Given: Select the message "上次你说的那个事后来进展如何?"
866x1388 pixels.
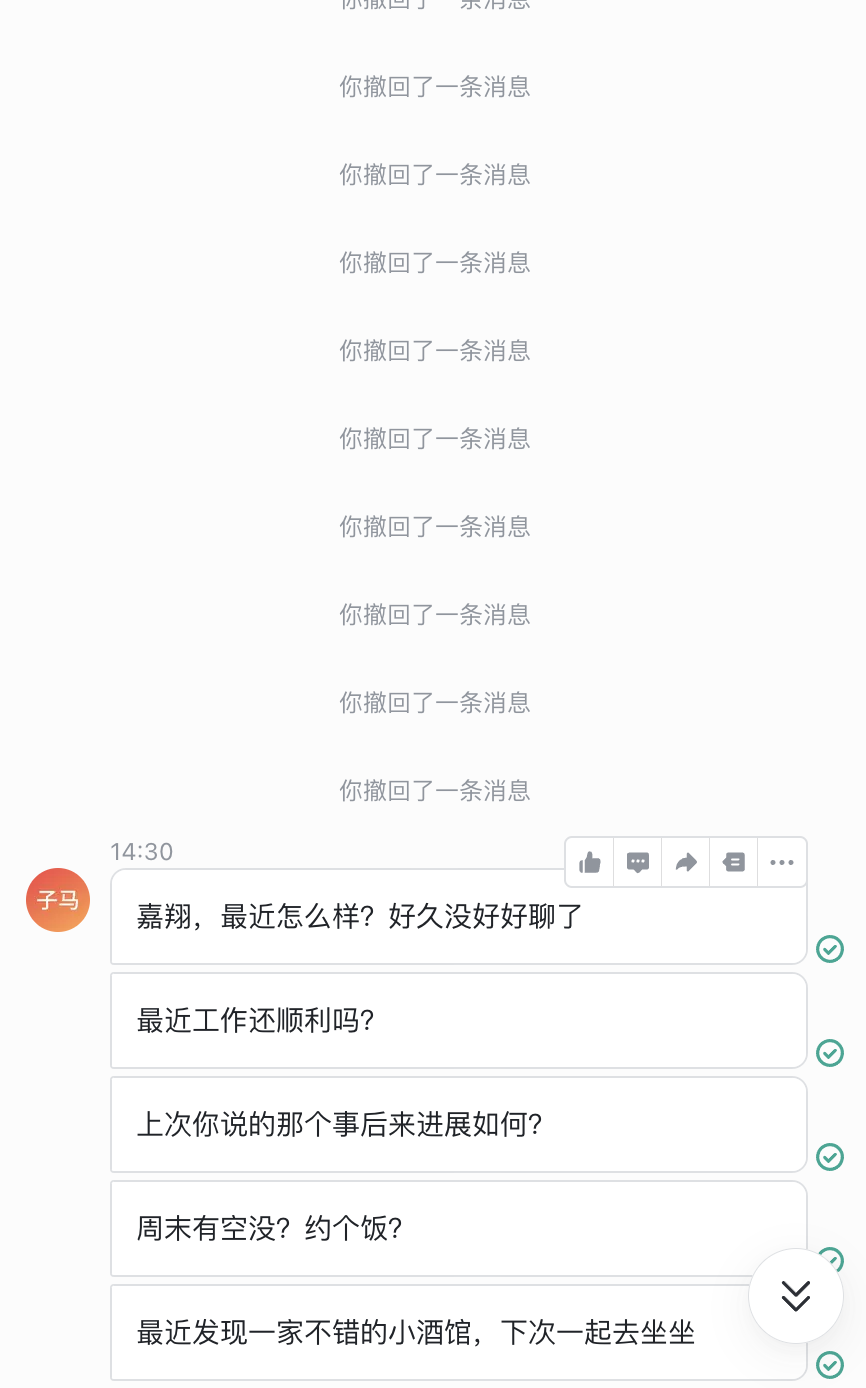Looking at the screenshot, I should coord(458,1125).
